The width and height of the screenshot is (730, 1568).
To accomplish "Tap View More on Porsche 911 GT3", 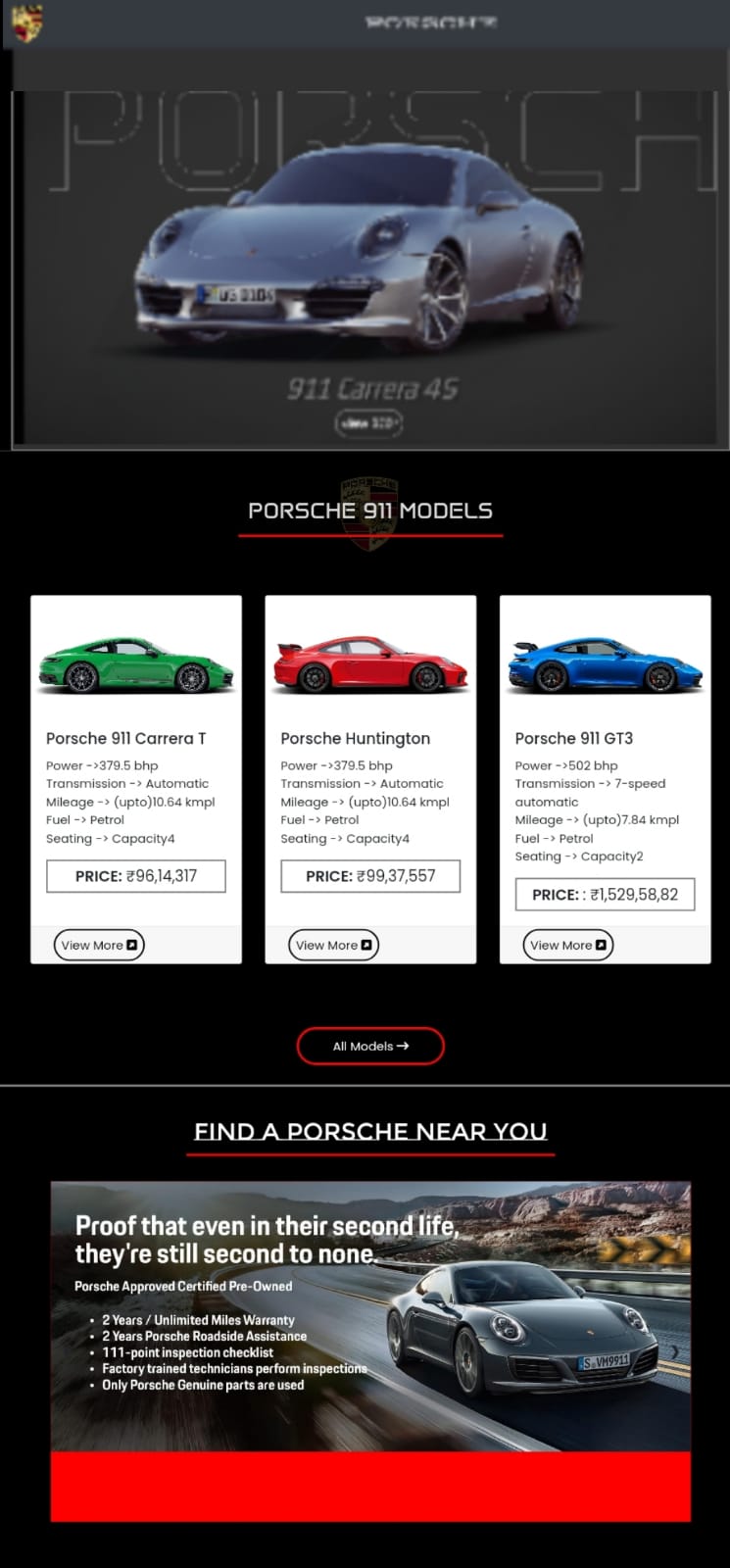I will click(x=567, y=945).
